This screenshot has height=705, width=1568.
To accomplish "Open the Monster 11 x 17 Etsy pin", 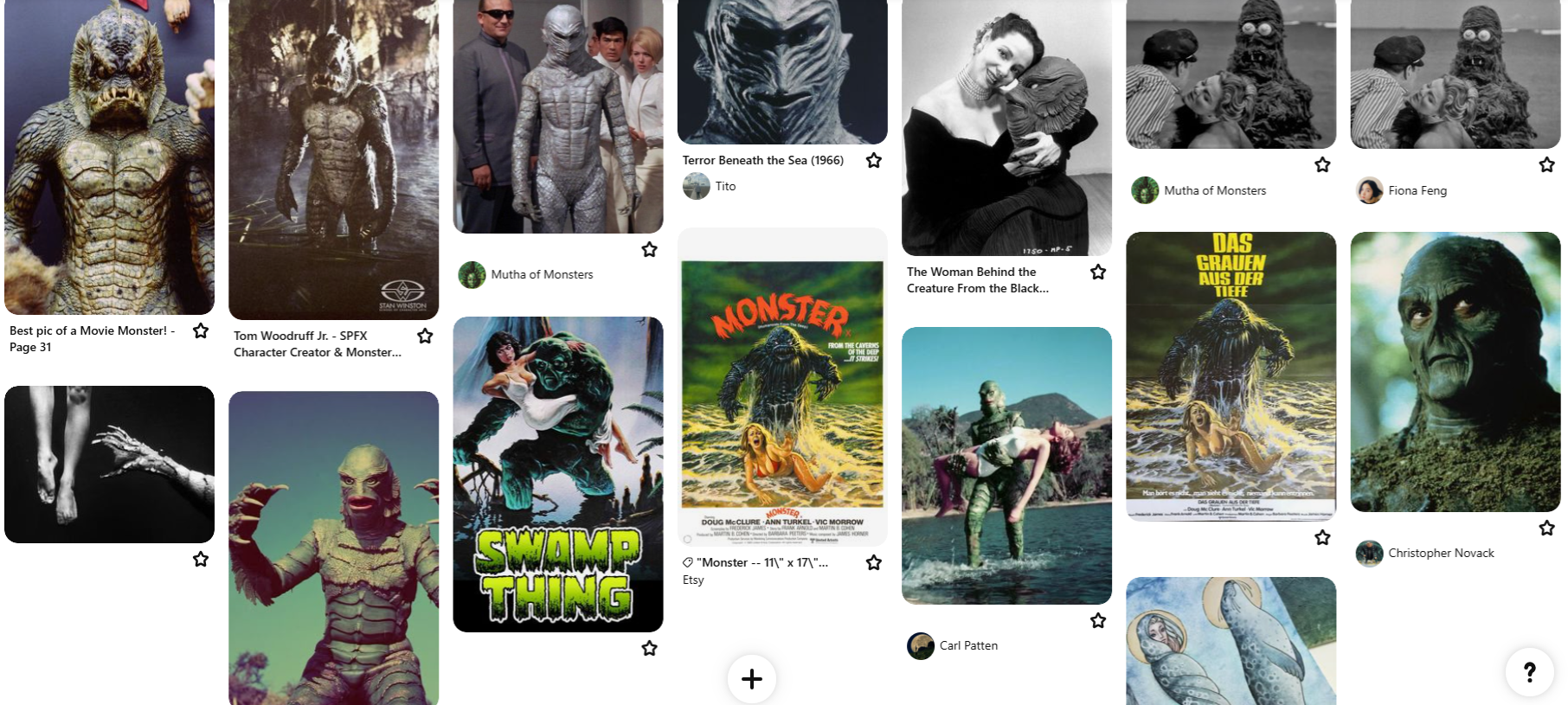I will [782, 387].
